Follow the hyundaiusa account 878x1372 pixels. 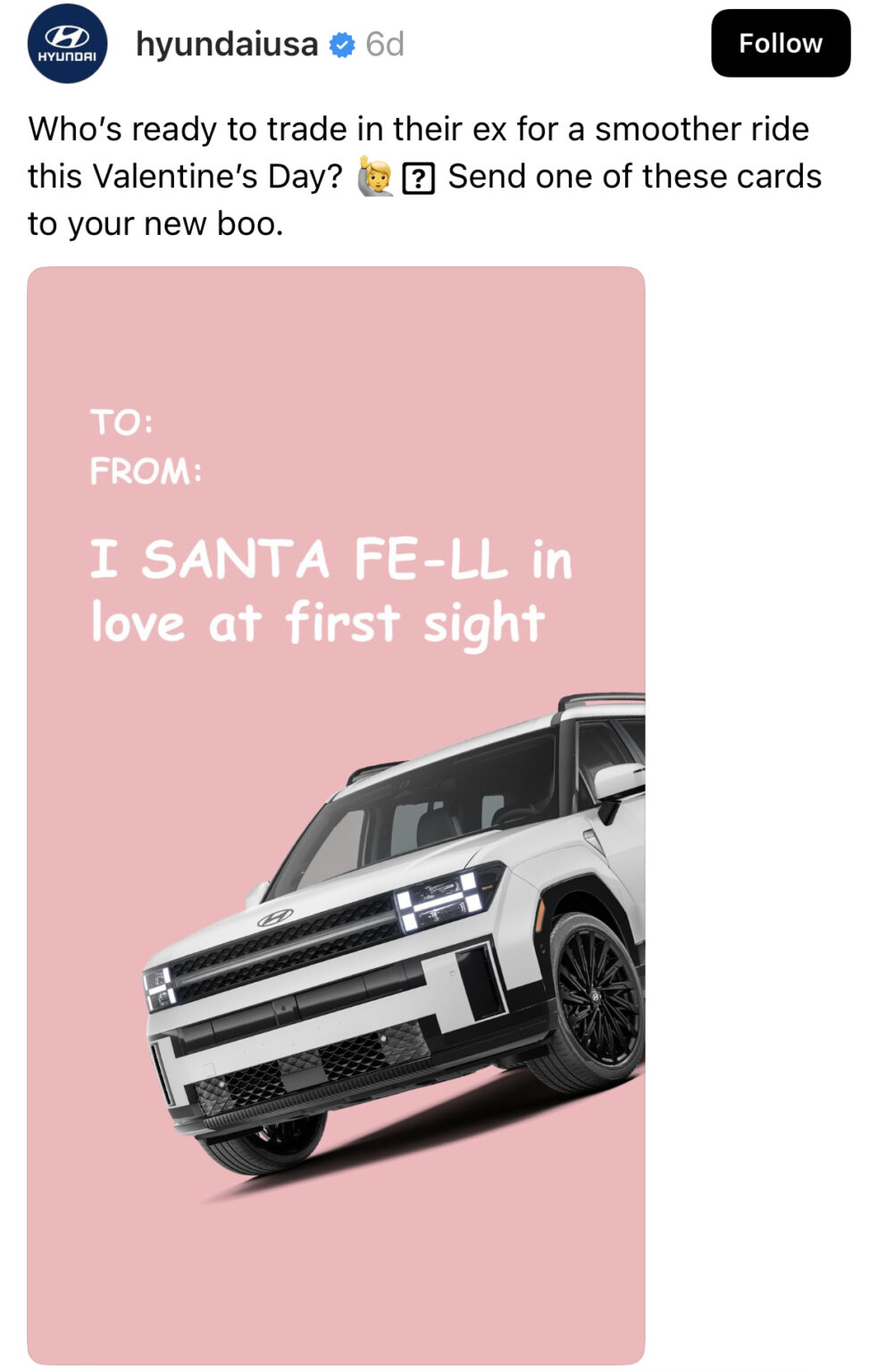coord(780,43)
